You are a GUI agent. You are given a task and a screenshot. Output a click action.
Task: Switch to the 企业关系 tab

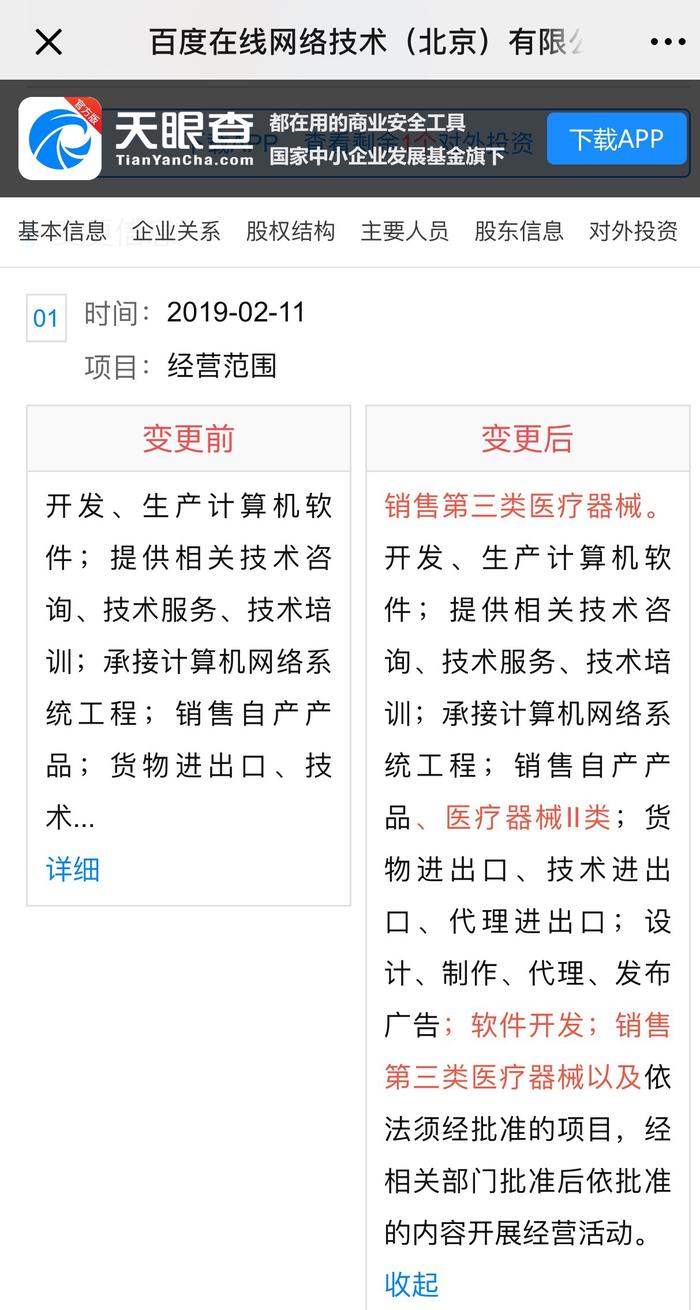pyautogui.click(x=176, y=231)
